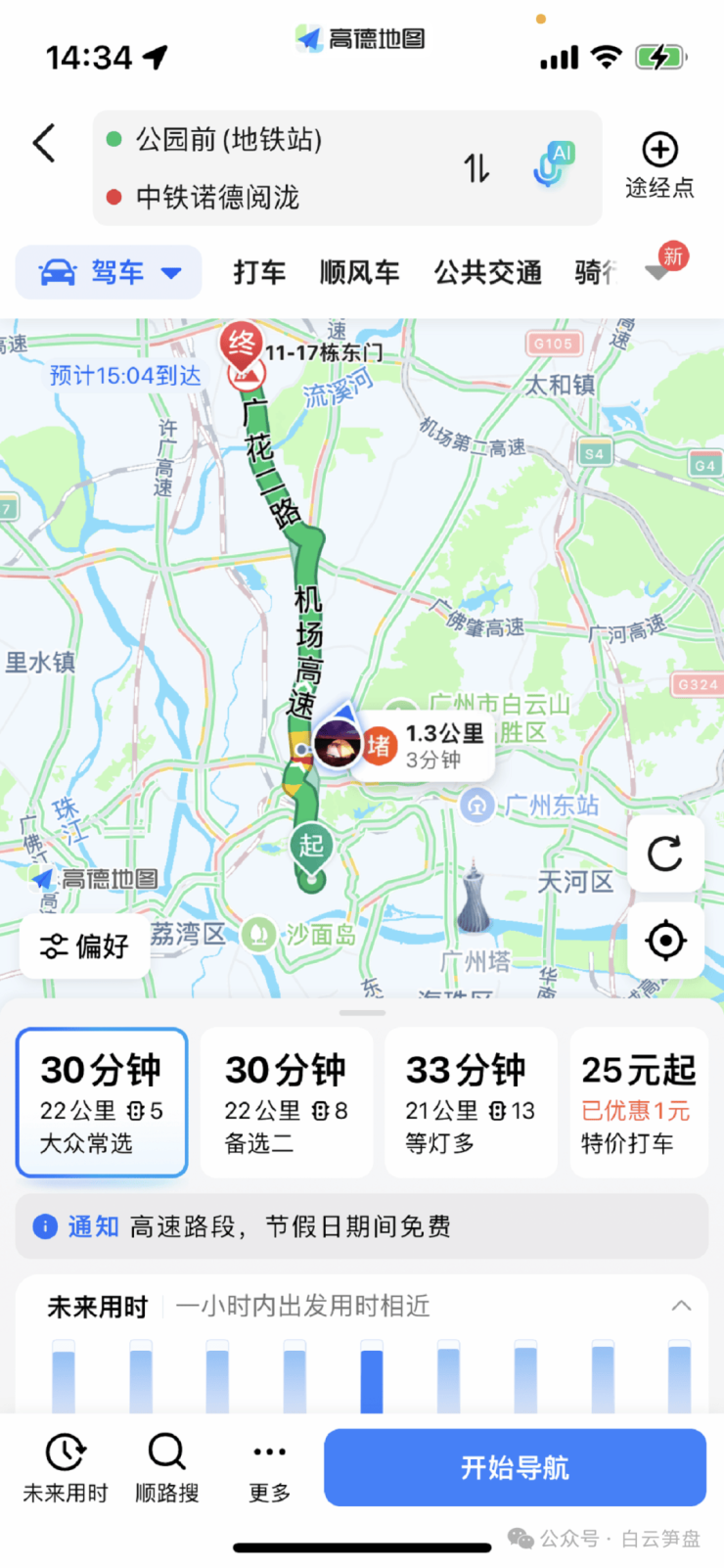Go back from route planning
The height and width of the screenshot is (1568, 724).
click(x=44, y=144)
